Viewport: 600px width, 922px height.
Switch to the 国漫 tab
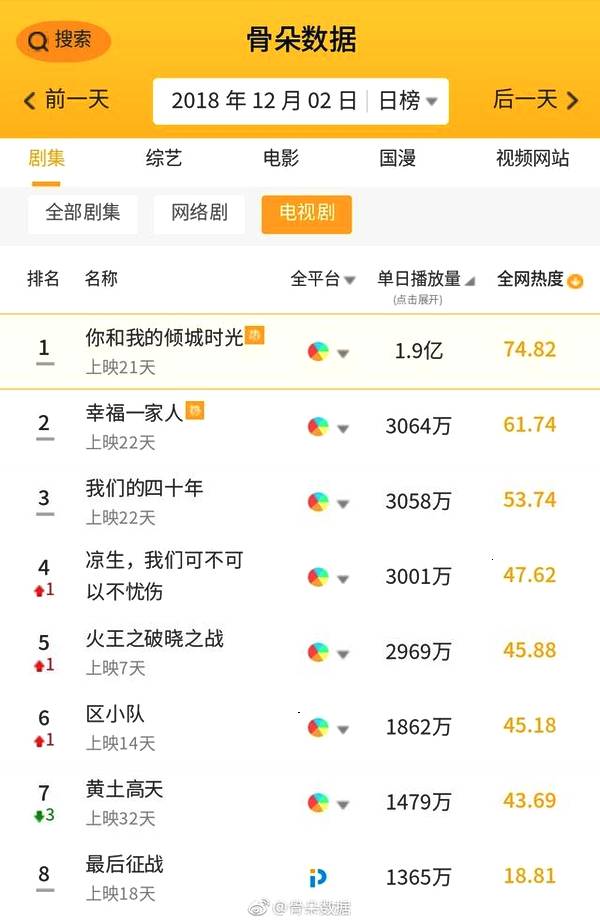pos(398,158)
